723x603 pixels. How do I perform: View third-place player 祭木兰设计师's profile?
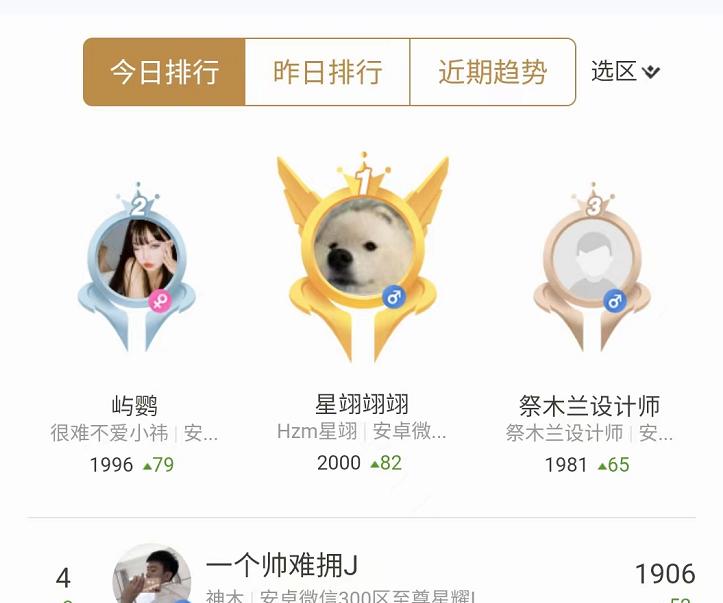pos(592,260)
